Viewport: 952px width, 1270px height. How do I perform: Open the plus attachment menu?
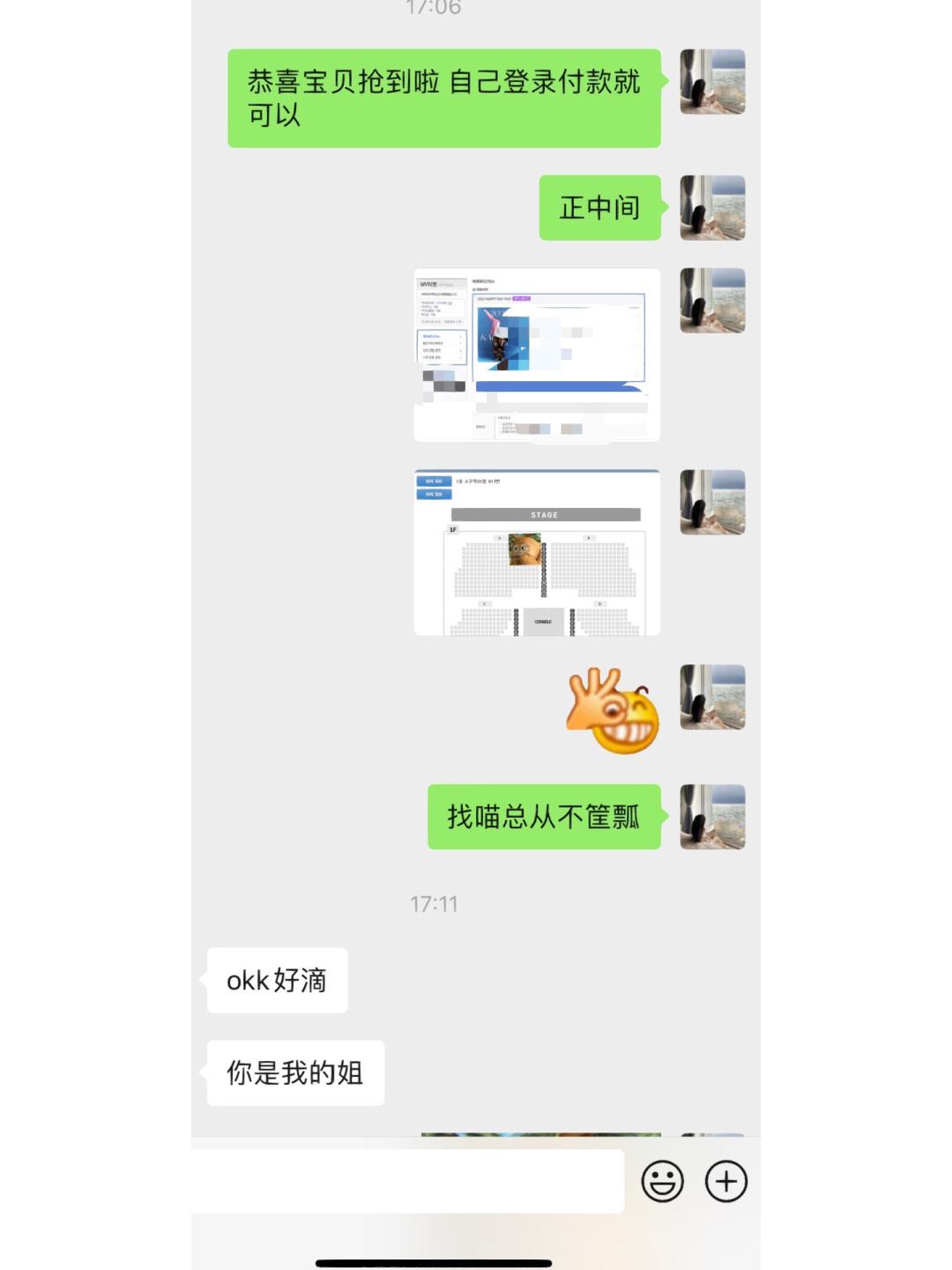726,1181
